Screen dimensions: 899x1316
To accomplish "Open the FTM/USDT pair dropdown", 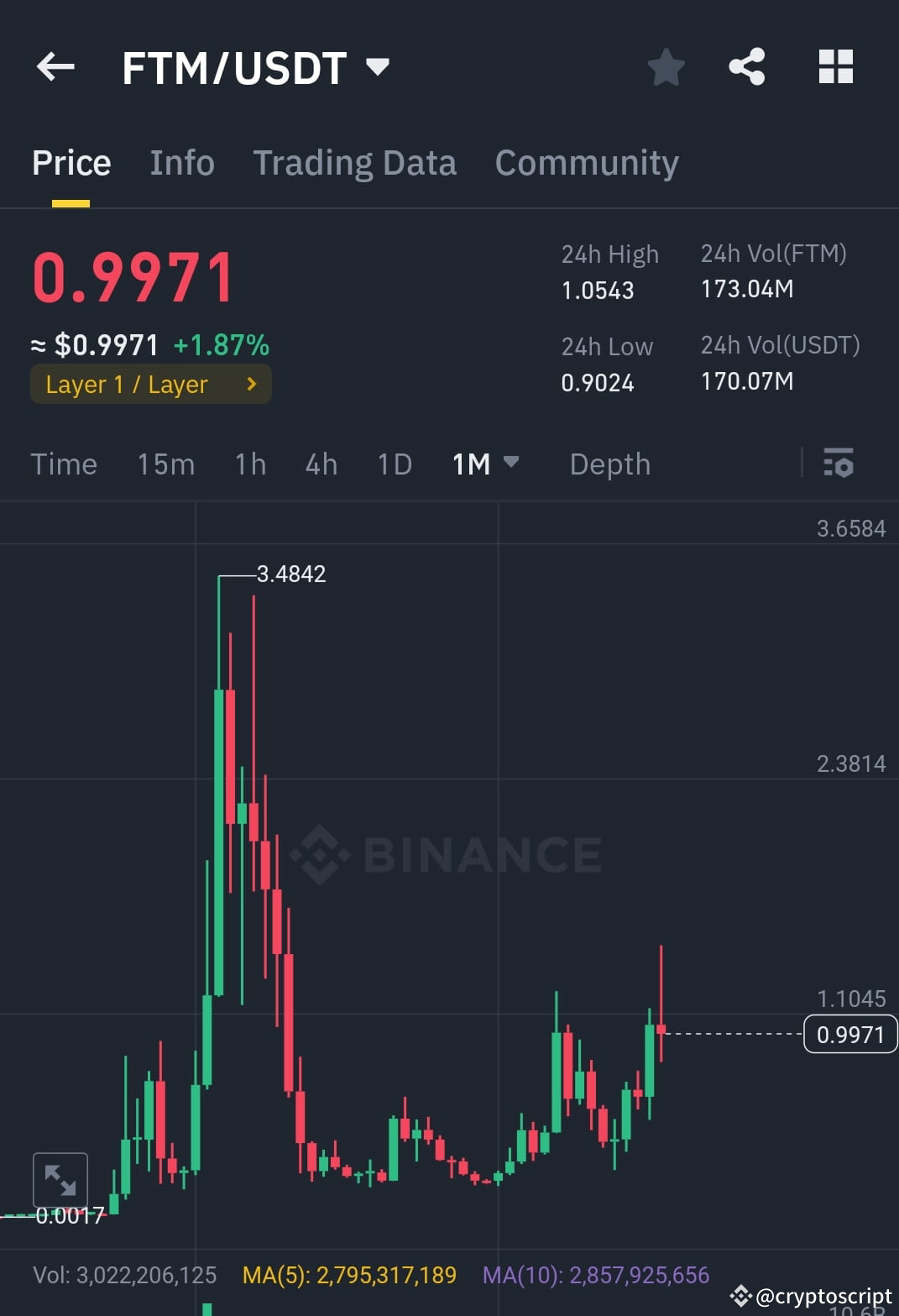I will coord(377,67).
